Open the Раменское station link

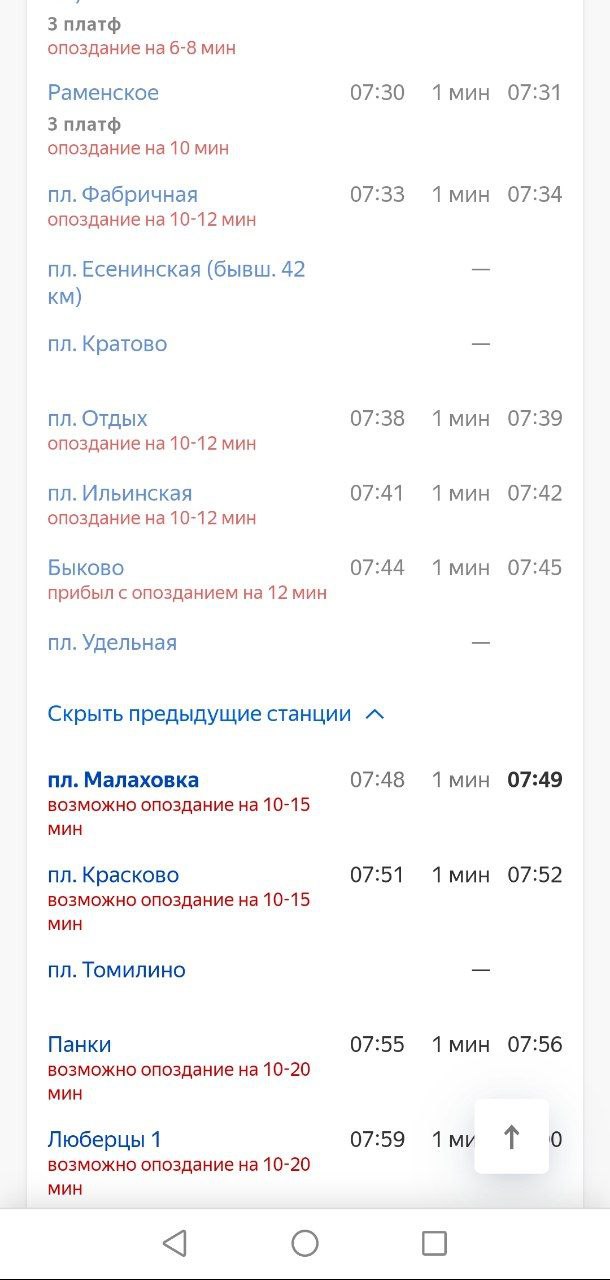tap(103, 93)
